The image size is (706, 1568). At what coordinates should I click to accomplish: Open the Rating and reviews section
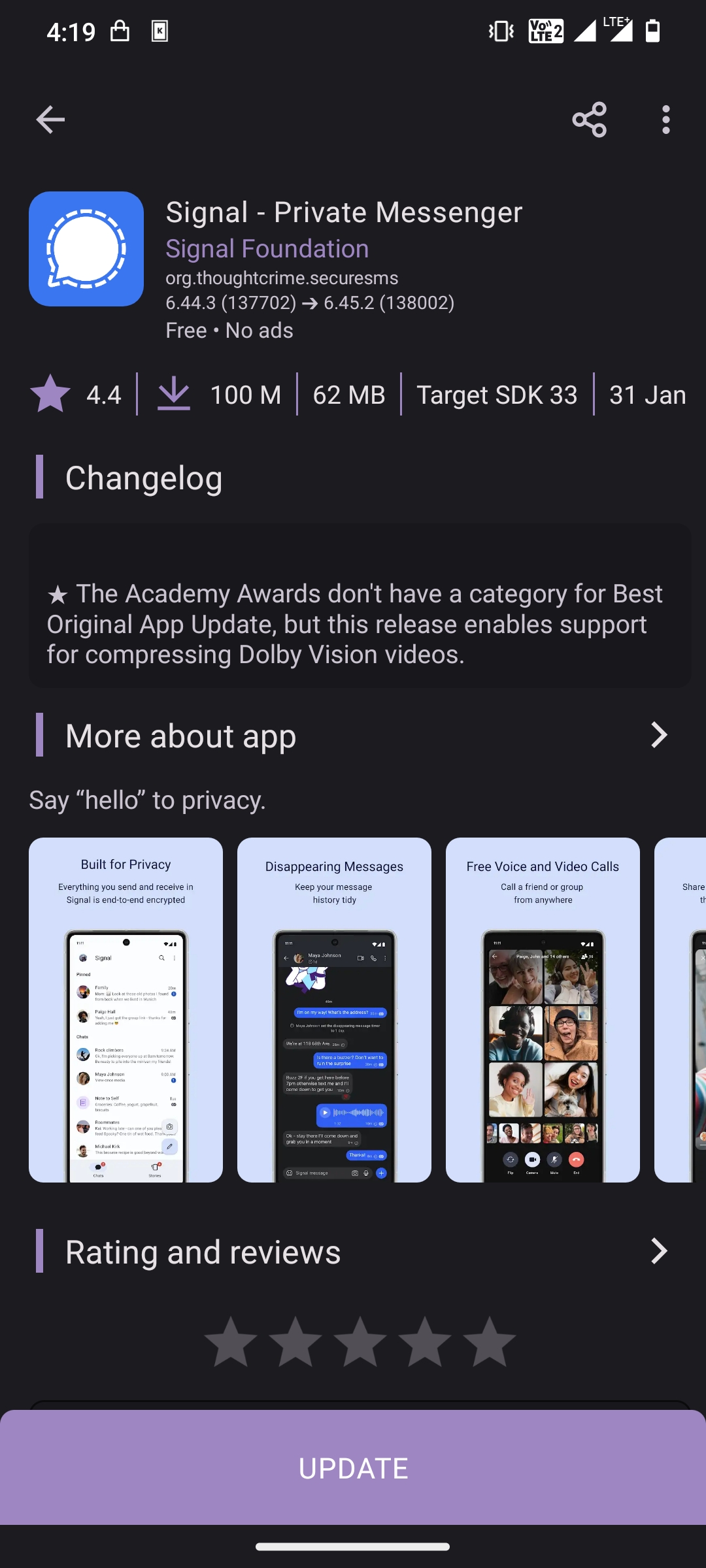pyautogui.click(x=658, y=1251)
